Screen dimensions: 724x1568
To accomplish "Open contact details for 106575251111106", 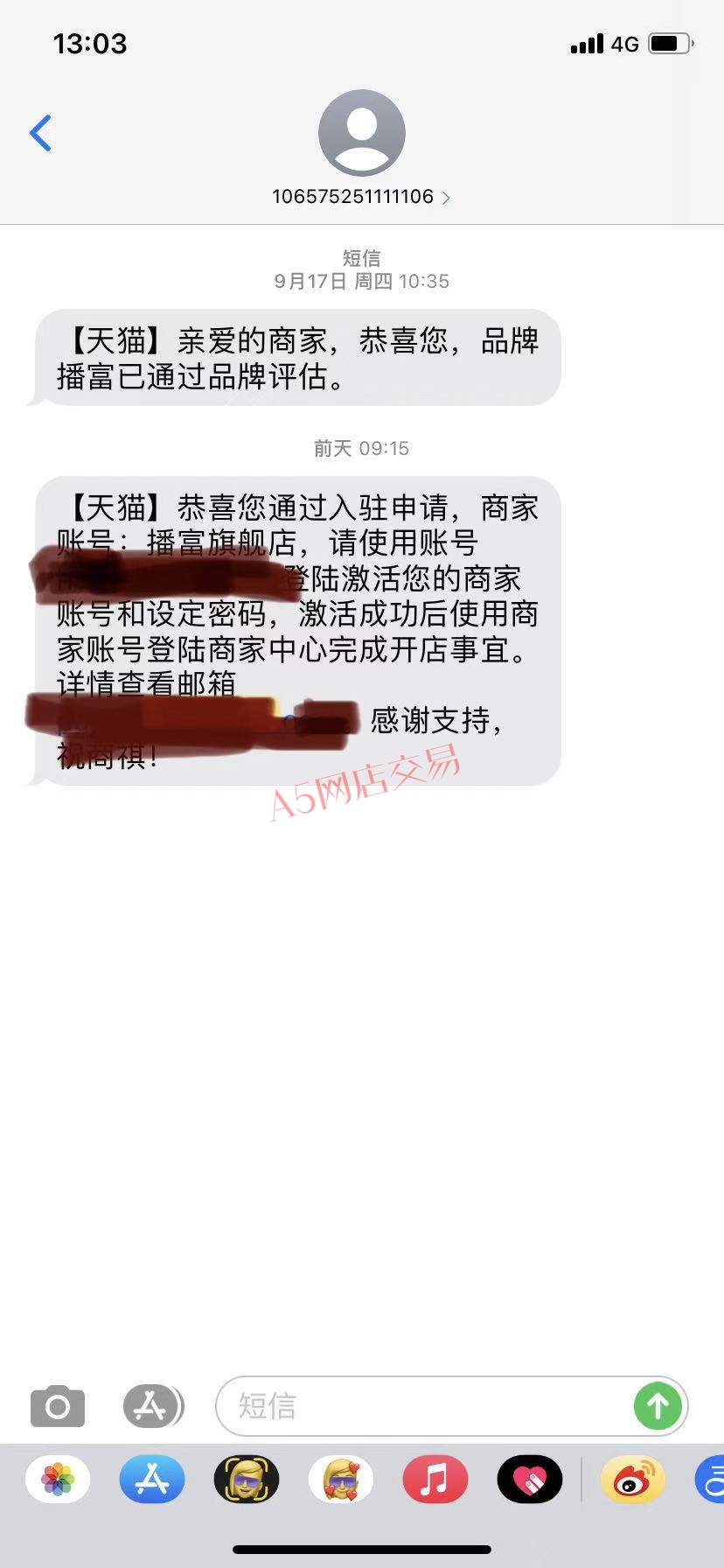I will point(361,196).
